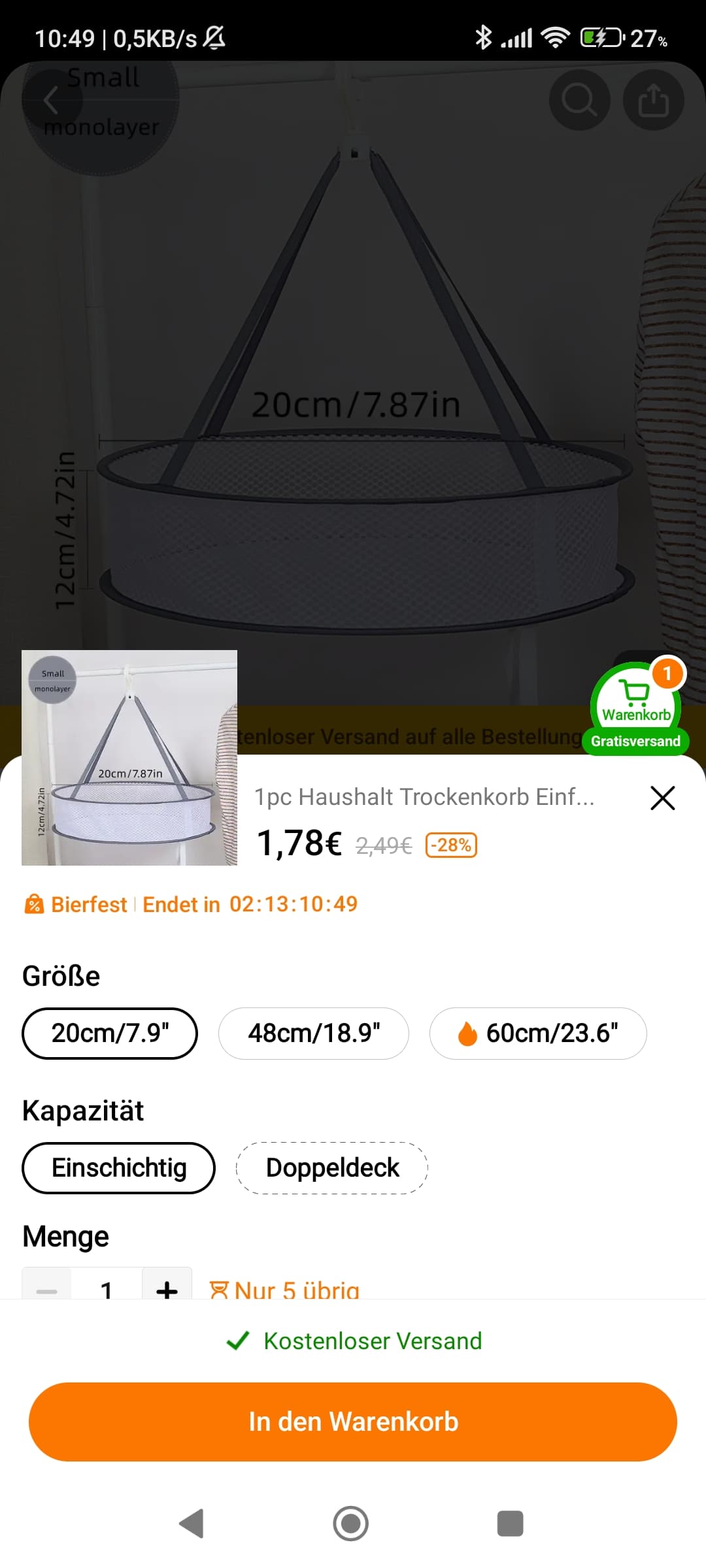Tap In den Warenkorb button
This screenshot has width=706, height=1568.
pos(353,1422)
